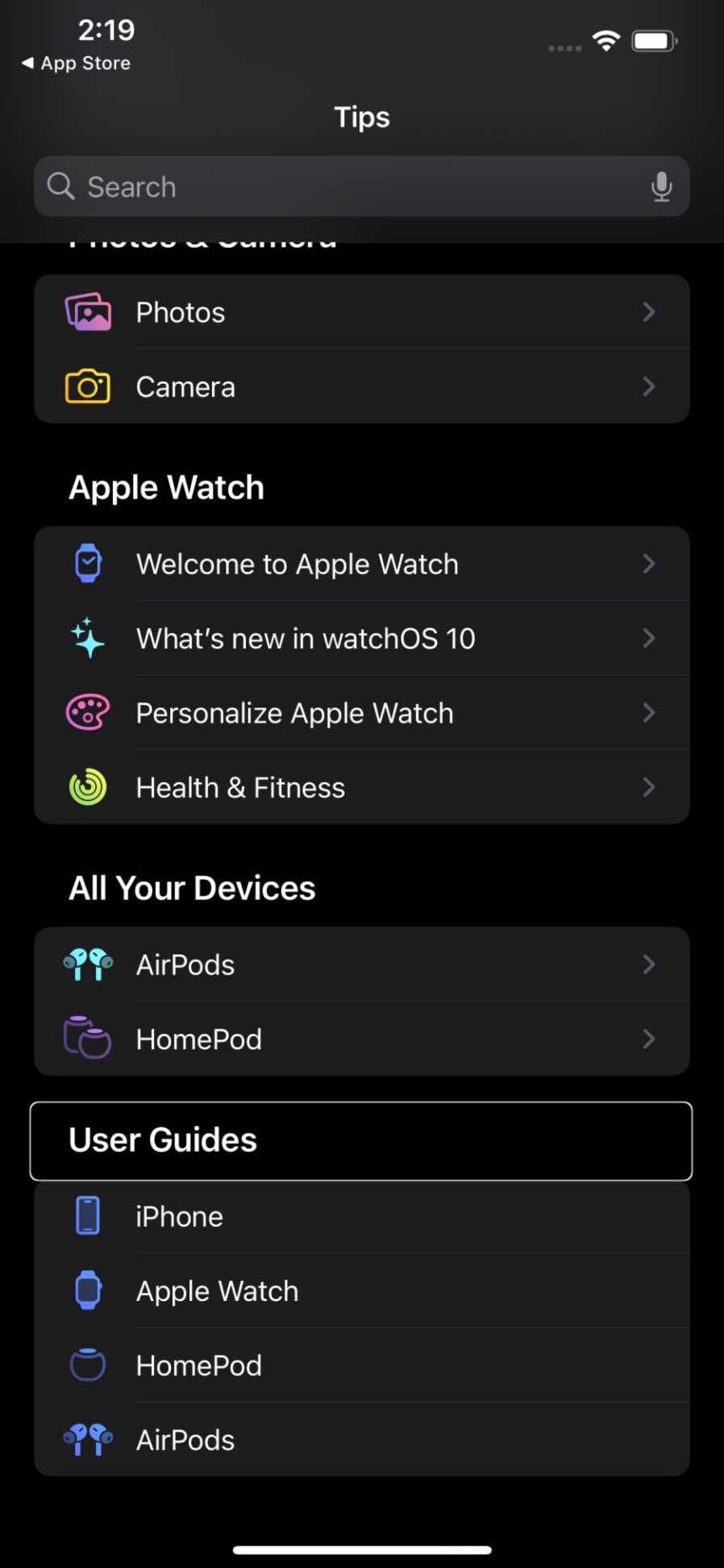
Task: Tap the Tips title heading
Action: click(361, 117)
